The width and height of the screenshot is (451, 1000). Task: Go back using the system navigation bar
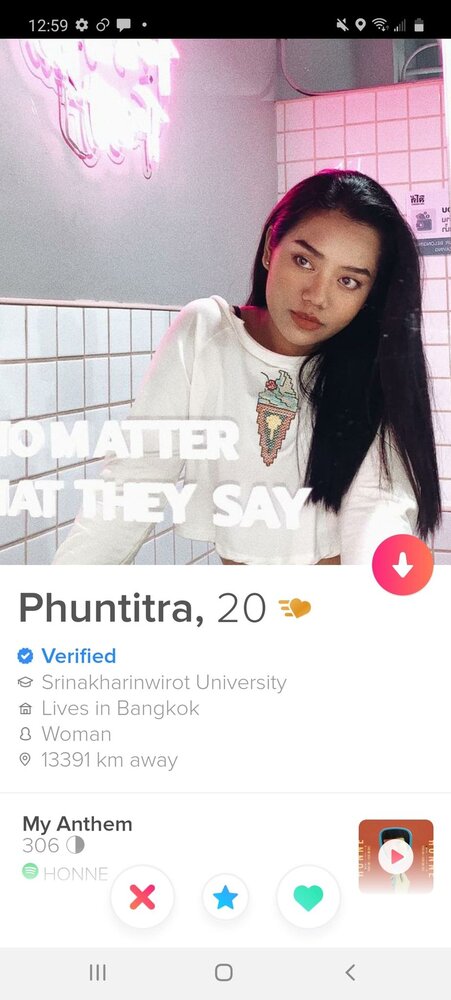(350, 972)
